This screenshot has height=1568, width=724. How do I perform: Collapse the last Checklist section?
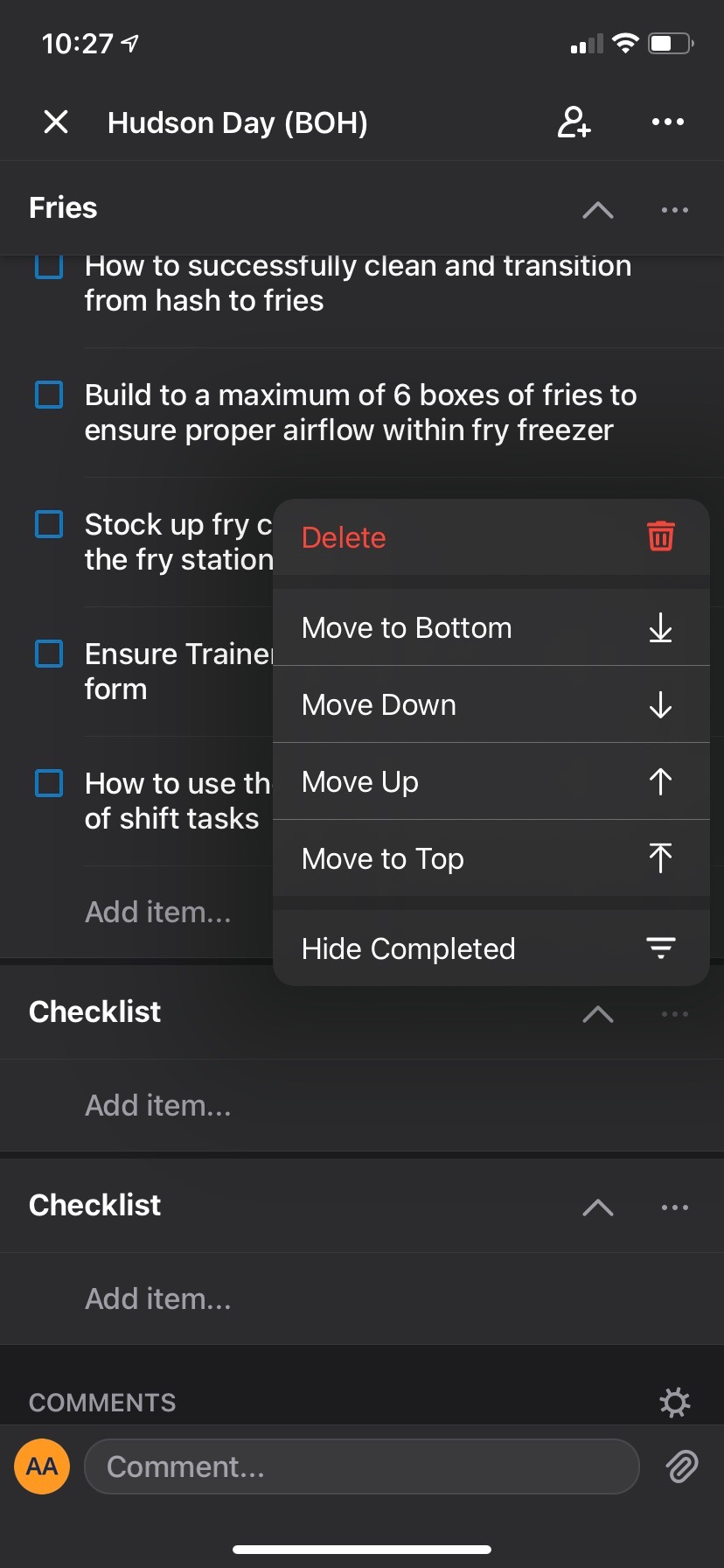click(x=598, y=1207)
